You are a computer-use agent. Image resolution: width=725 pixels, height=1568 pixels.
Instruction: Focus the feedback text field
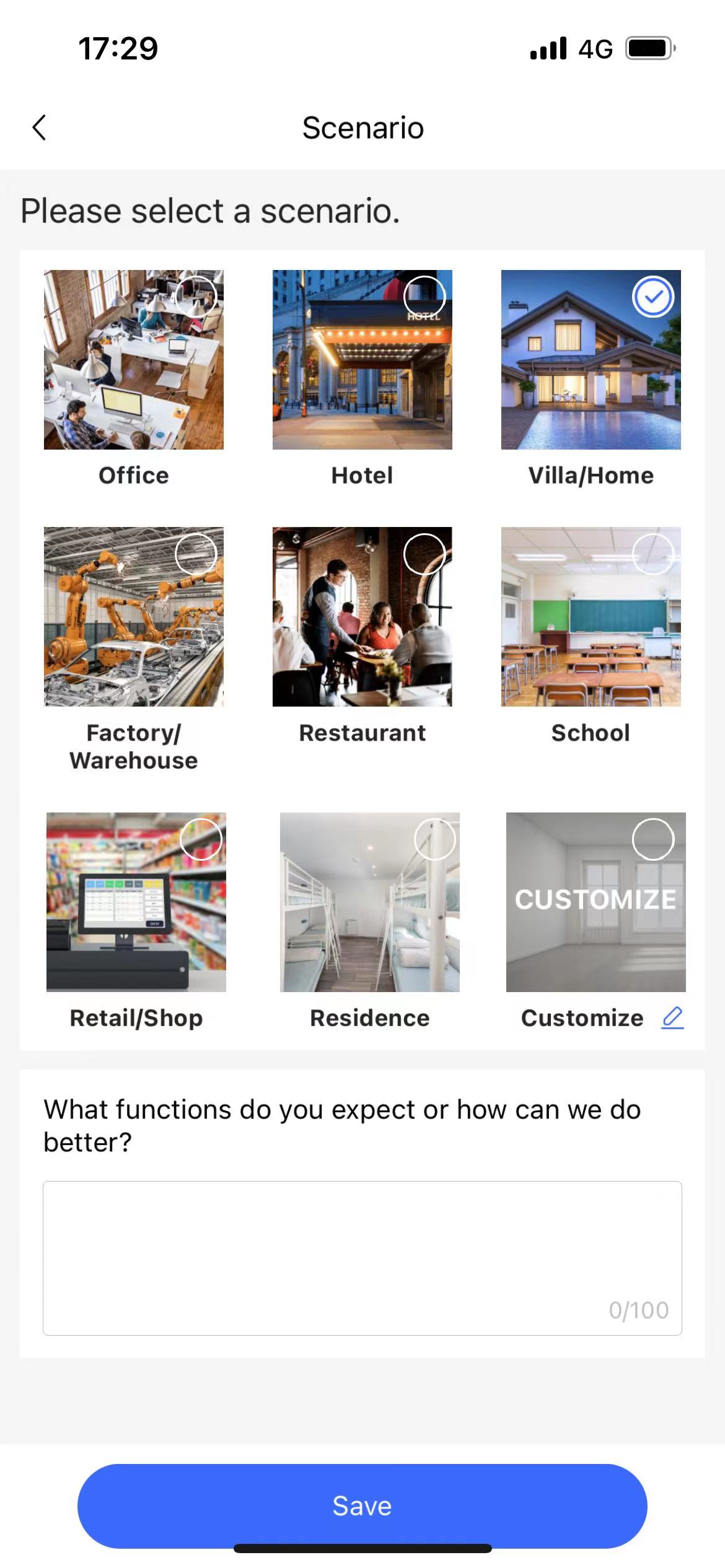(362, 1258)
